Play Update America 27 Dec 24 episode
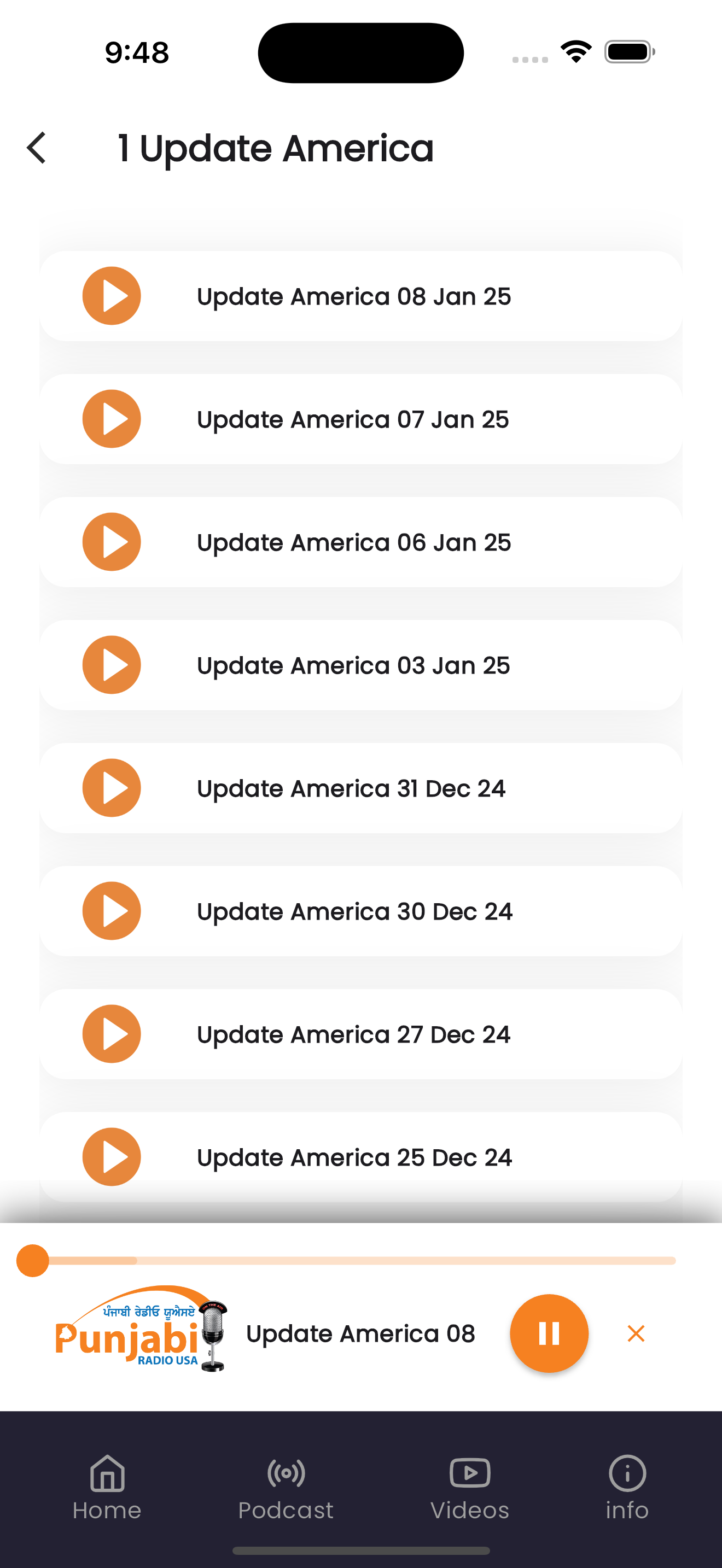The image size is (722, 1568). point(112,1033)
